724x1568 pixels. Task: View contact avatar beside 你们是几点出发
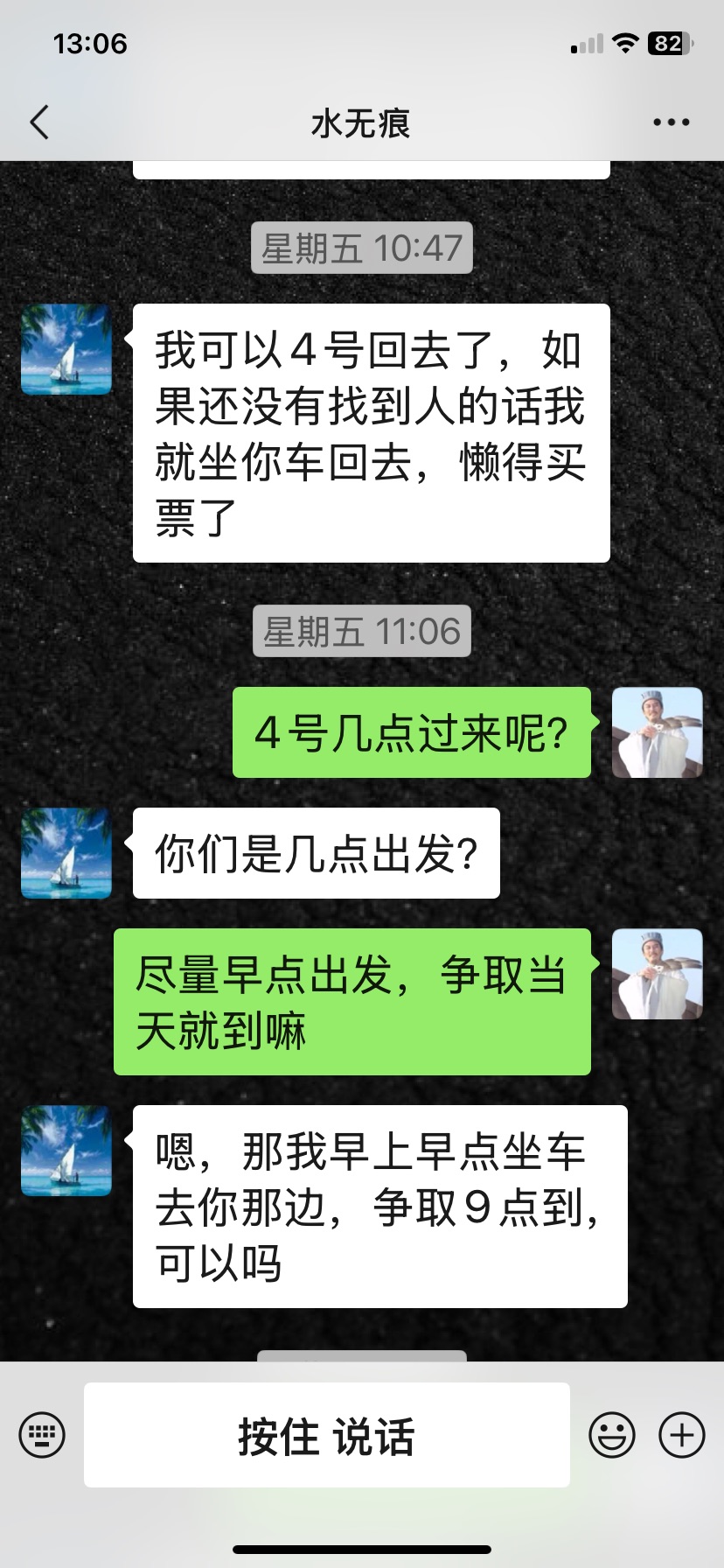(66, 853)
